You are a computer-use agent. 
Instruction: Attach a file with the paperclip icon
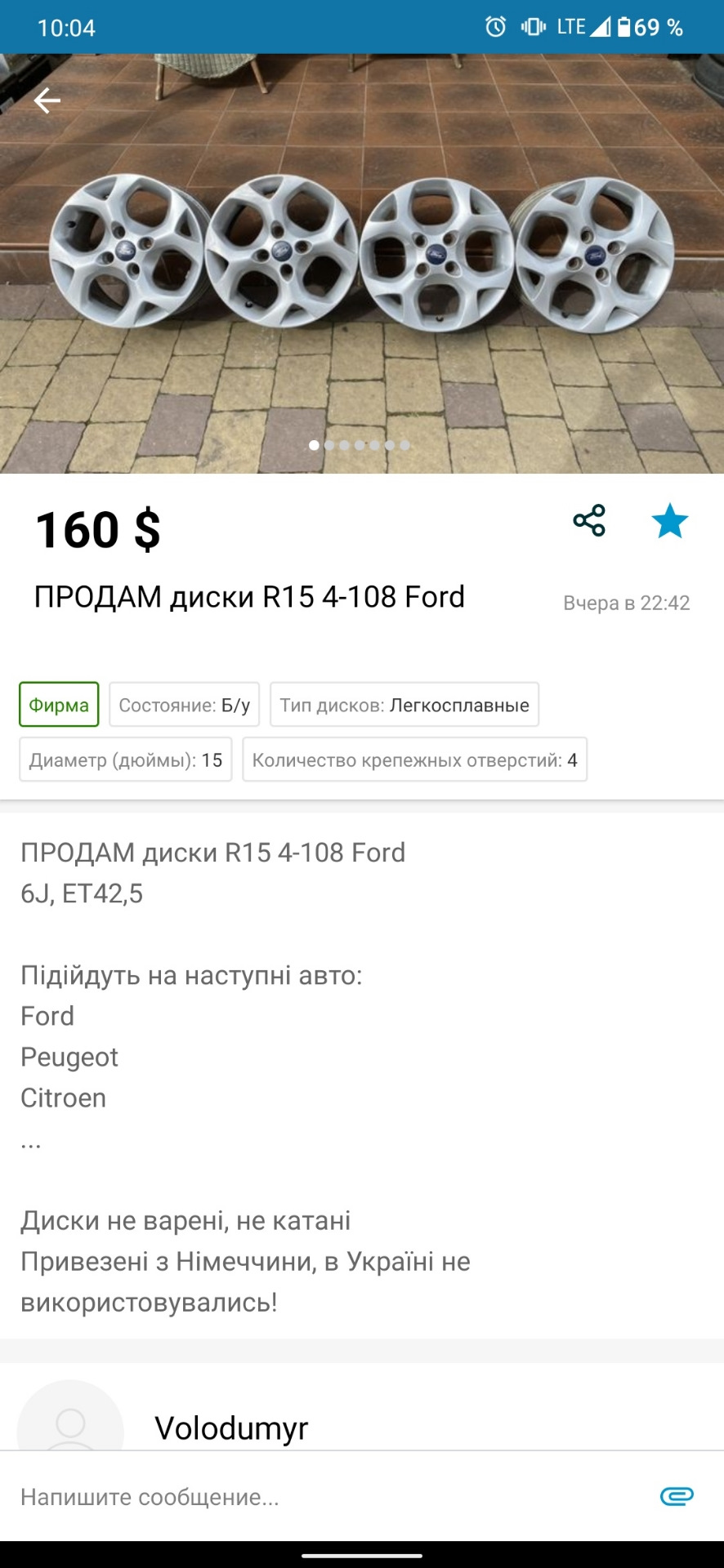click(677, 1496)
